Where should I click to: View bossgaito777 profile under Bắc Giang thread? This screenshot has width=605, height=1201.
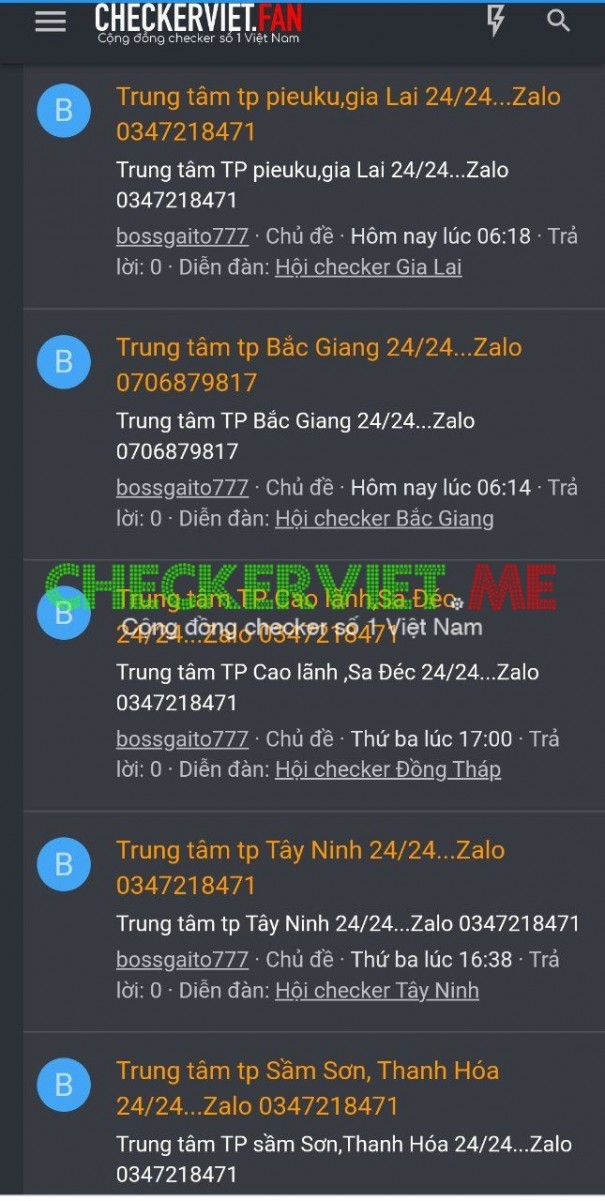182,488
